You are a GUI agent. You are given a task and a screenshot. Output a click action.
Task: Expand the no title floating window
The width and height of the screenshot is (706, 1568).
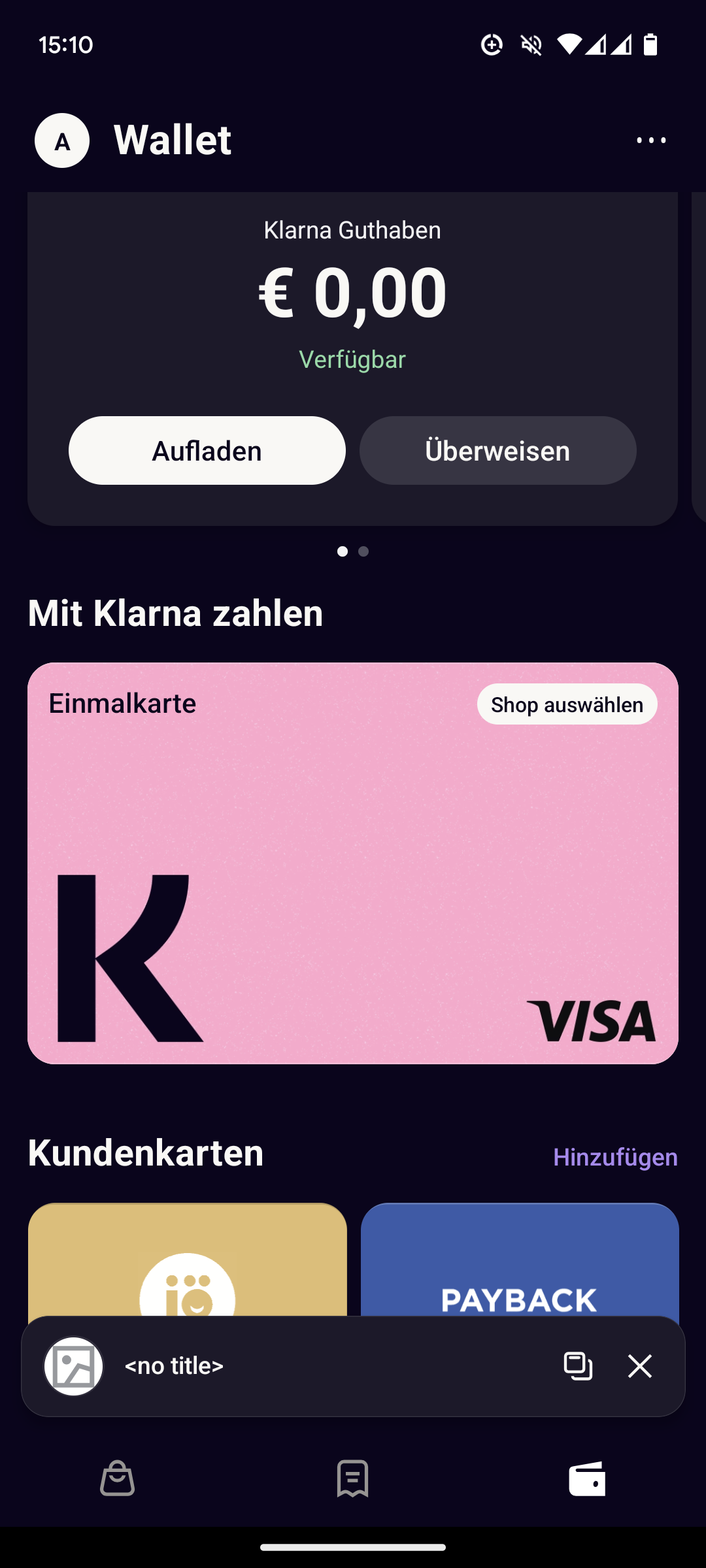pyautogui.click(x=579, y=1366)
